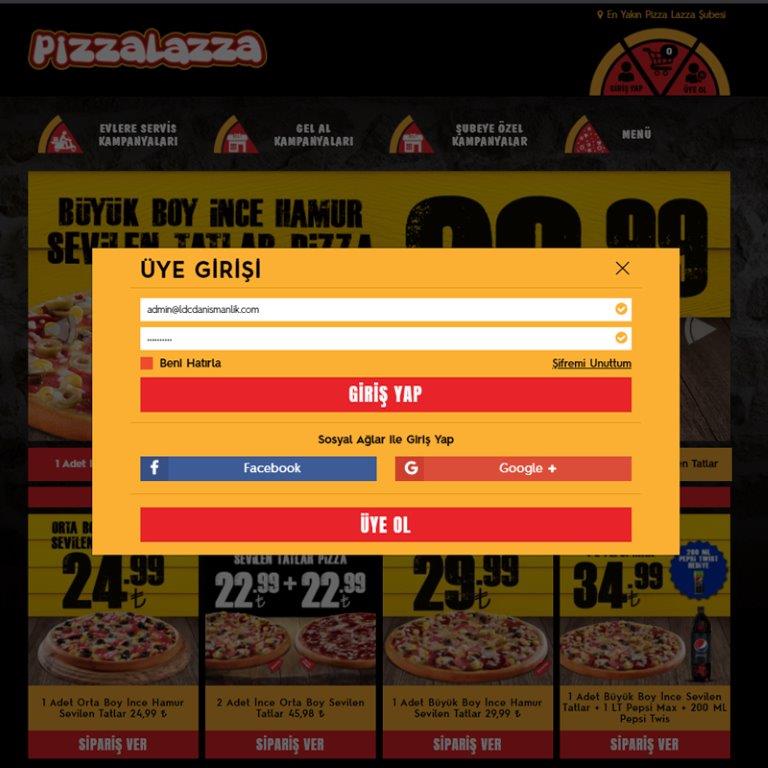
Task: Sign in with Google +
Action: (513, 468)
